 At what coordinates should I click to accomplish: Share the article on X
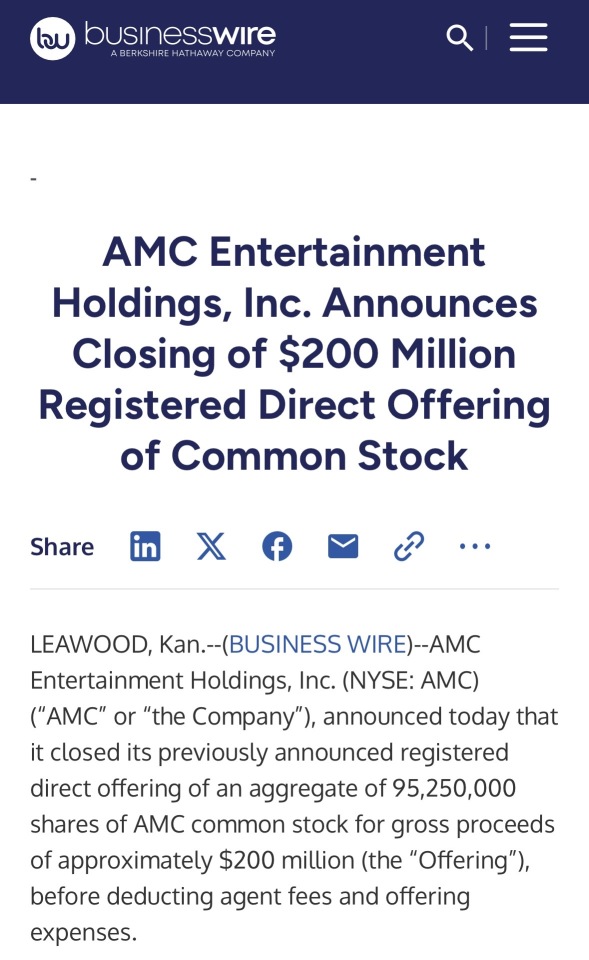point(211,546)
